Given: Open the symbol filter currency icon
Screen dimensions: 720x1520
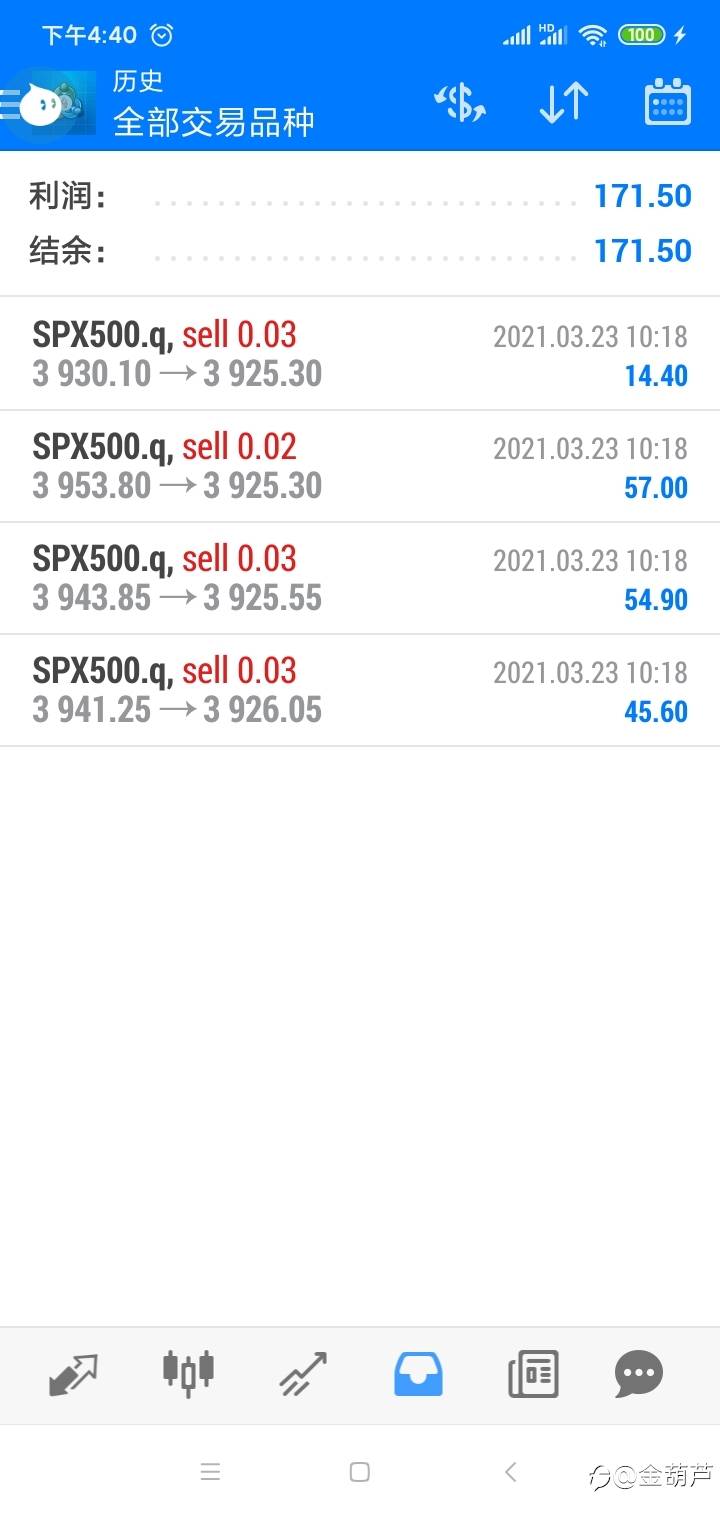Looking at the screenshot, I should point(459,102).
